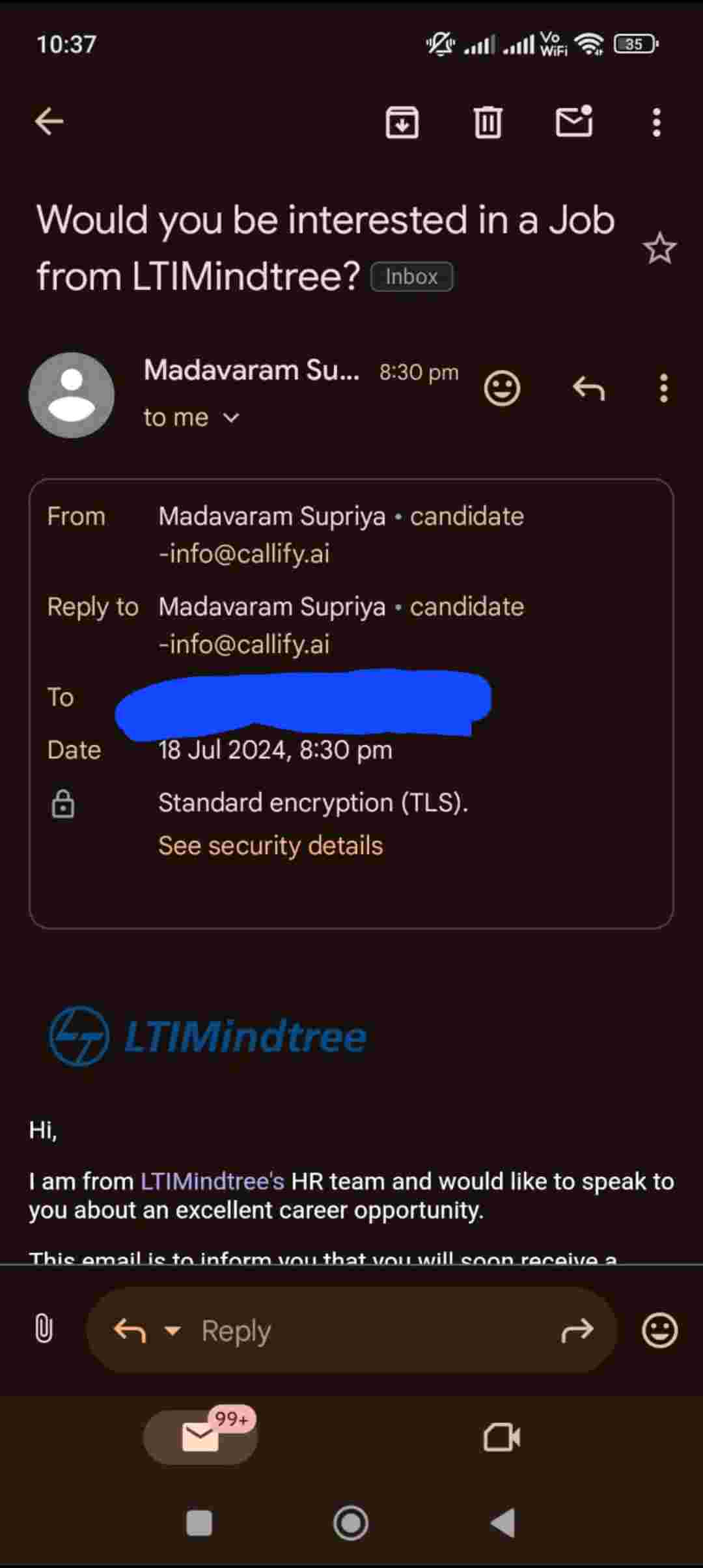Image resolution: width=703 pixels, height=1568 pixels.
Task: Tap the reply arrow beside sender name
Action: [588, 389]
